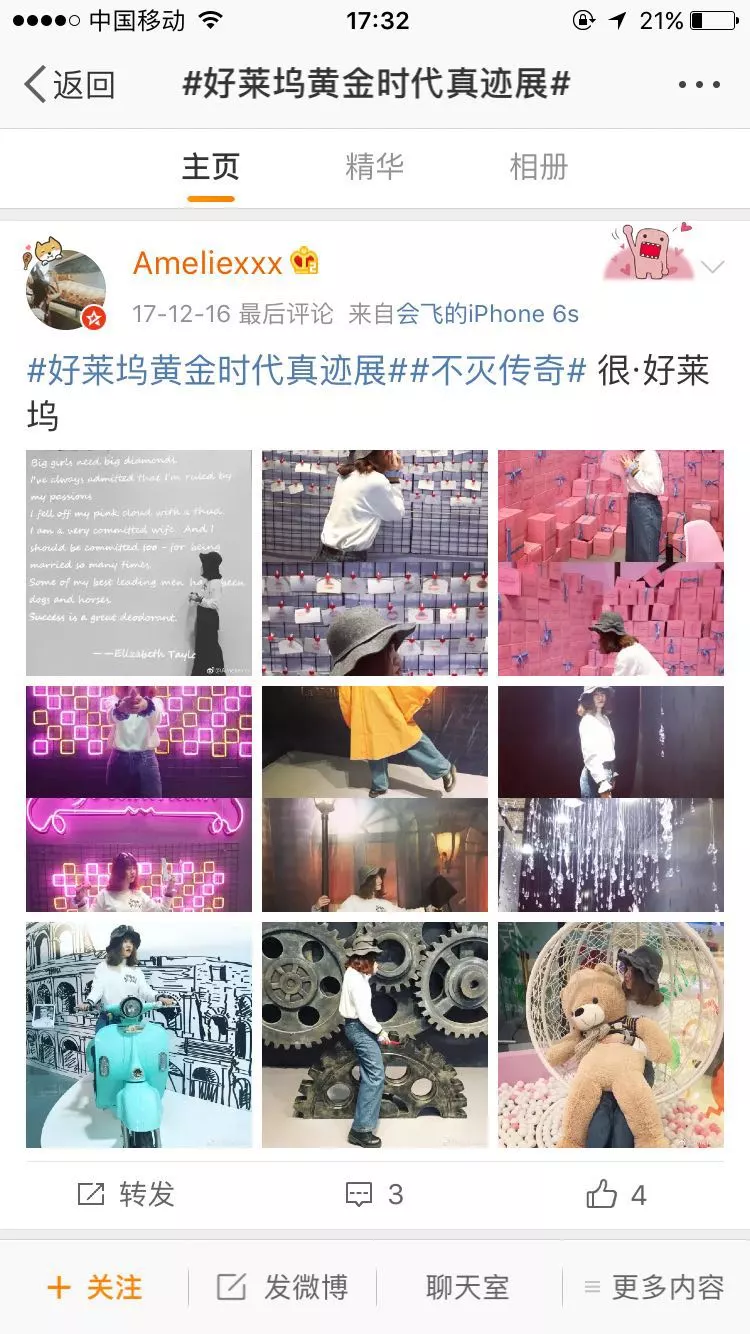Open the Elizabeth Taylor quote photo
The height and width of the screenshot is (1334, 750).
pos(139,563)
